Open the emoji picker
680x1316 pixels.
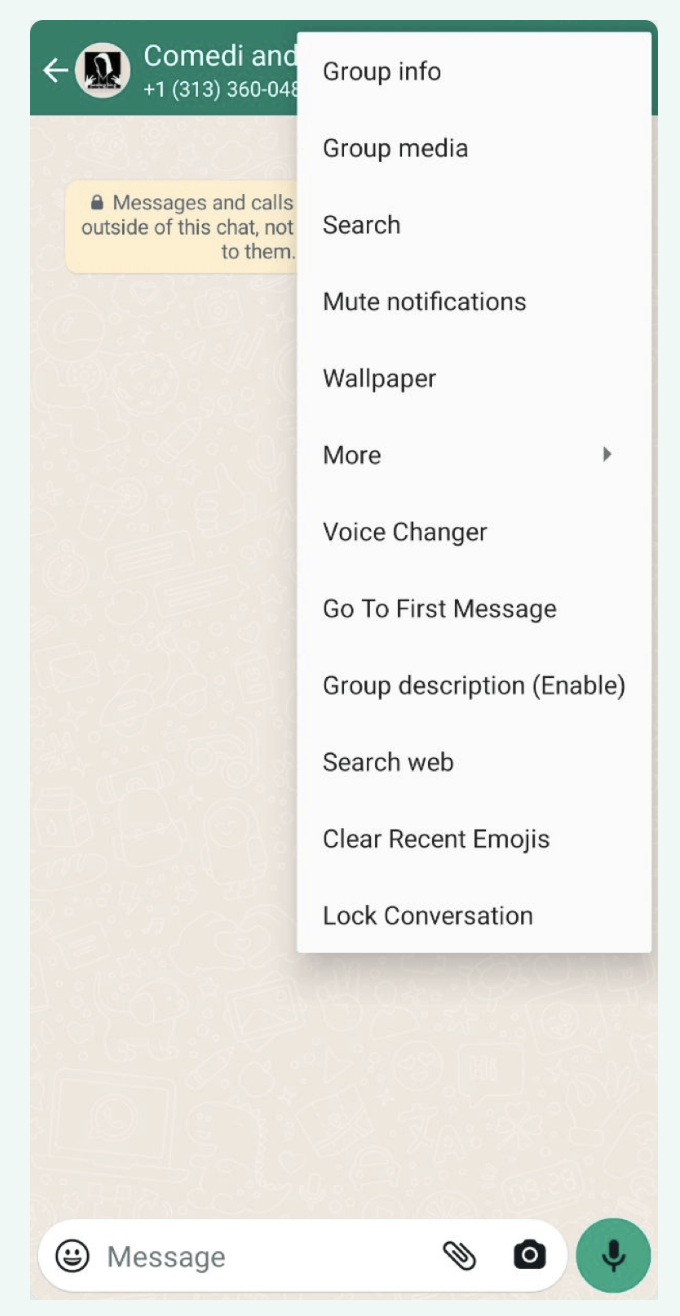click(72, 1256)
